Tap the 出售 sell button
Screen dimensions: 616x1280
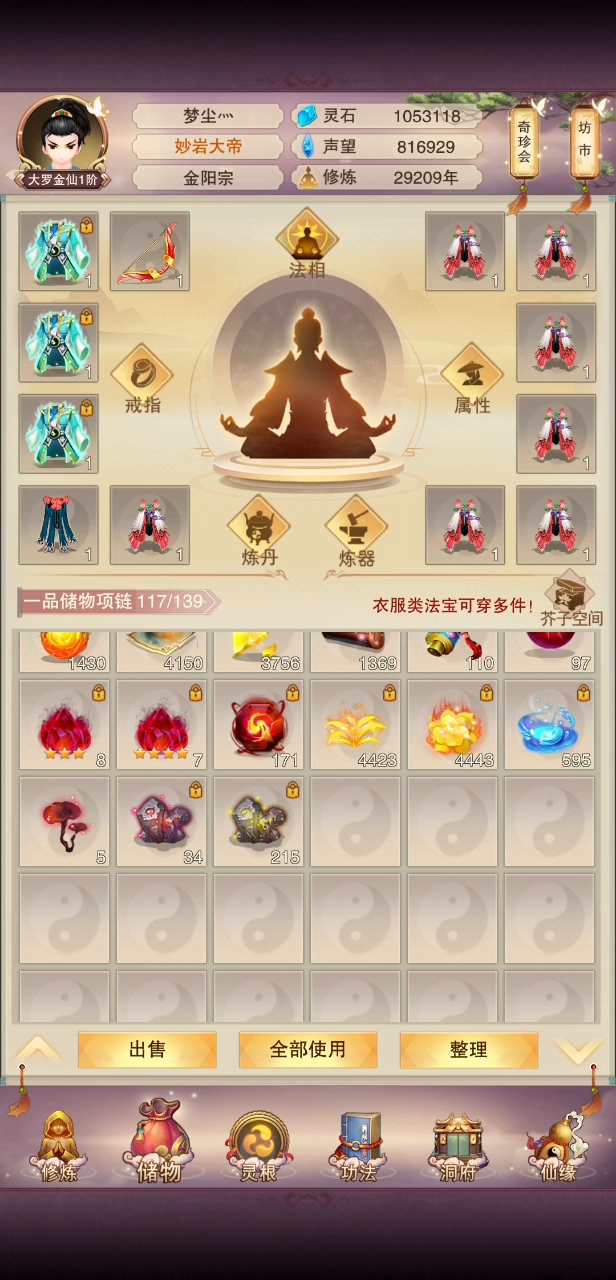[x=147, y=1049]
